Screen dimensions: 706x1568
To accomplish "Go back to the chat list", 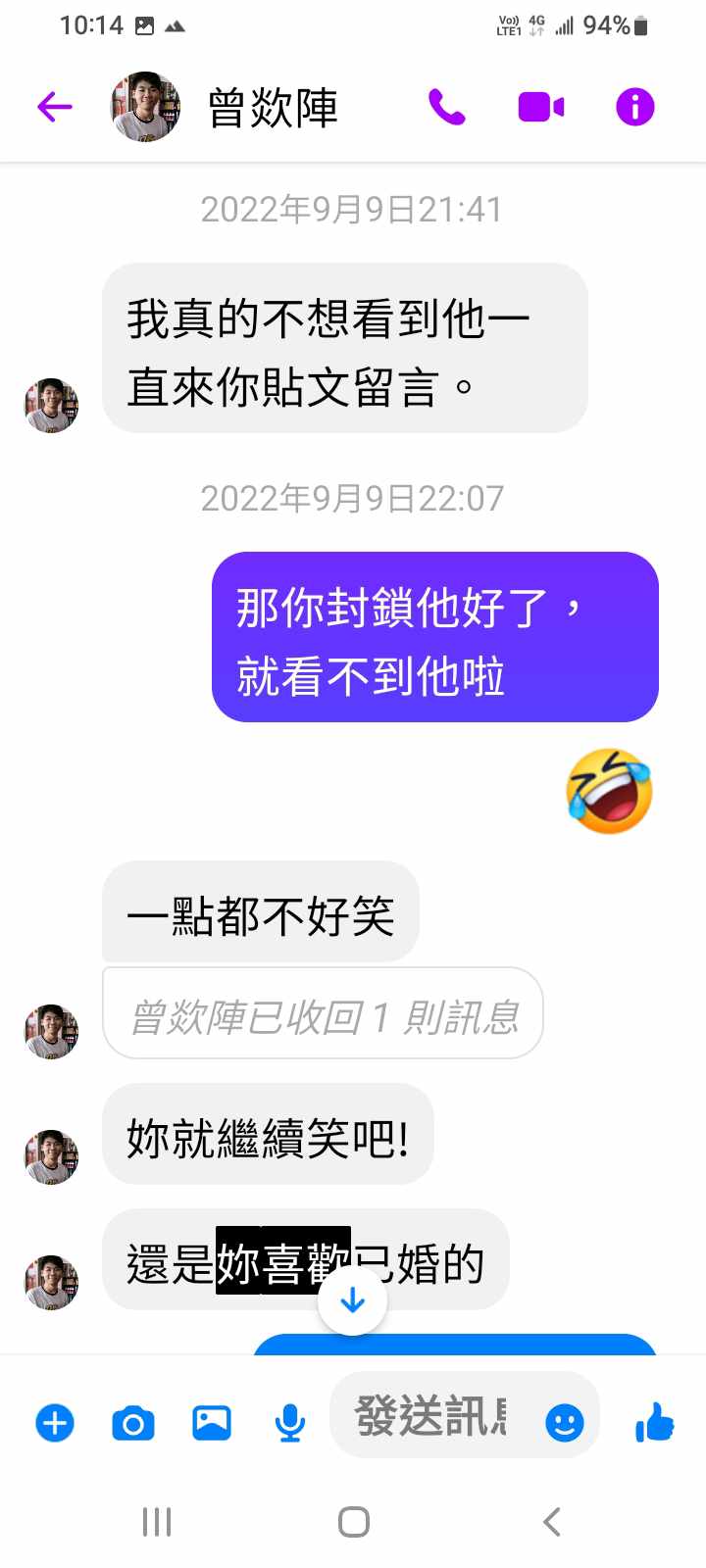I will point(55,107).
